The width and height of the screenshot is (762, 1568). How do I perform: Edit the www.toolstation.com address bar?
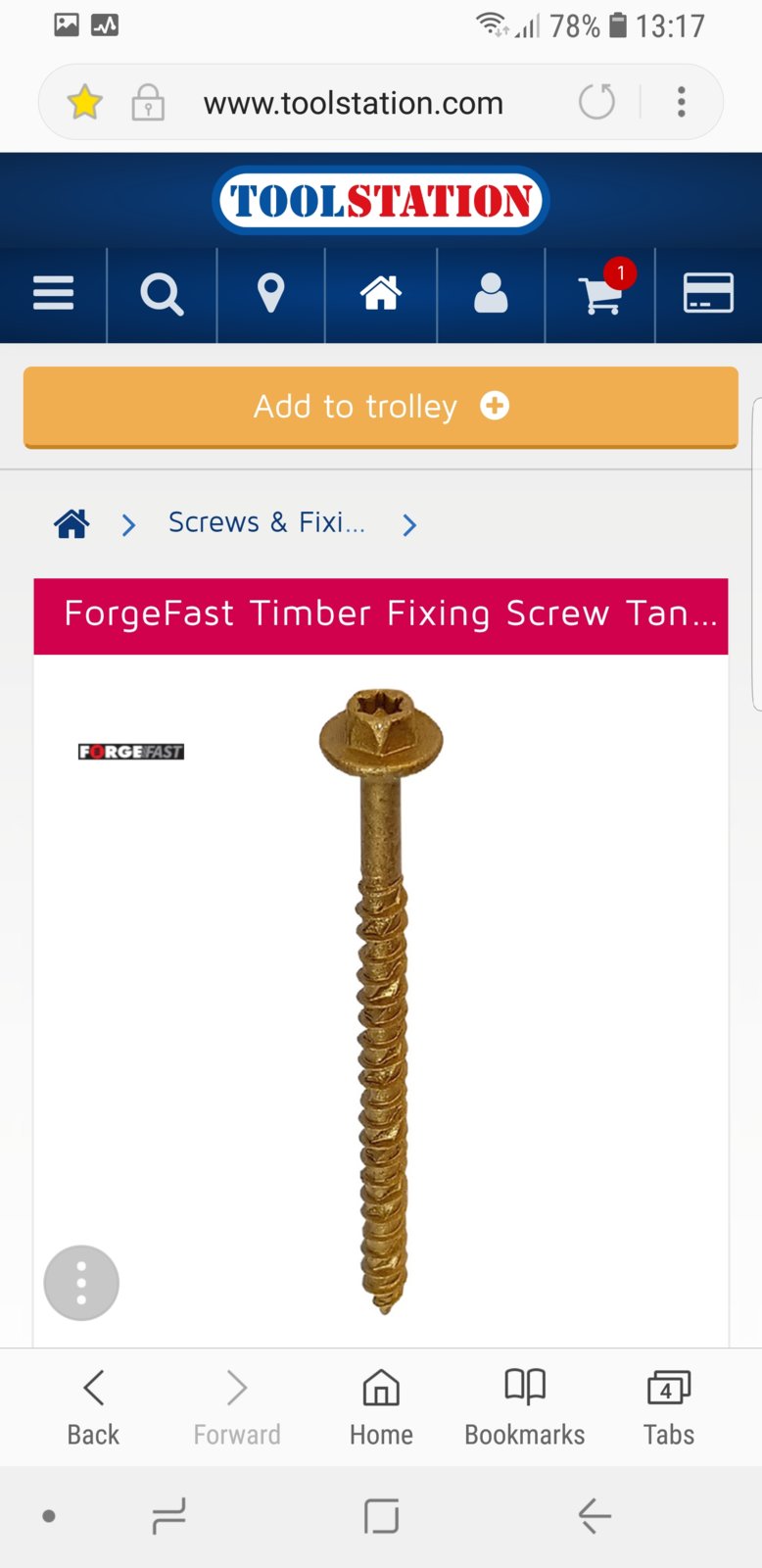[x=353, y=103]
